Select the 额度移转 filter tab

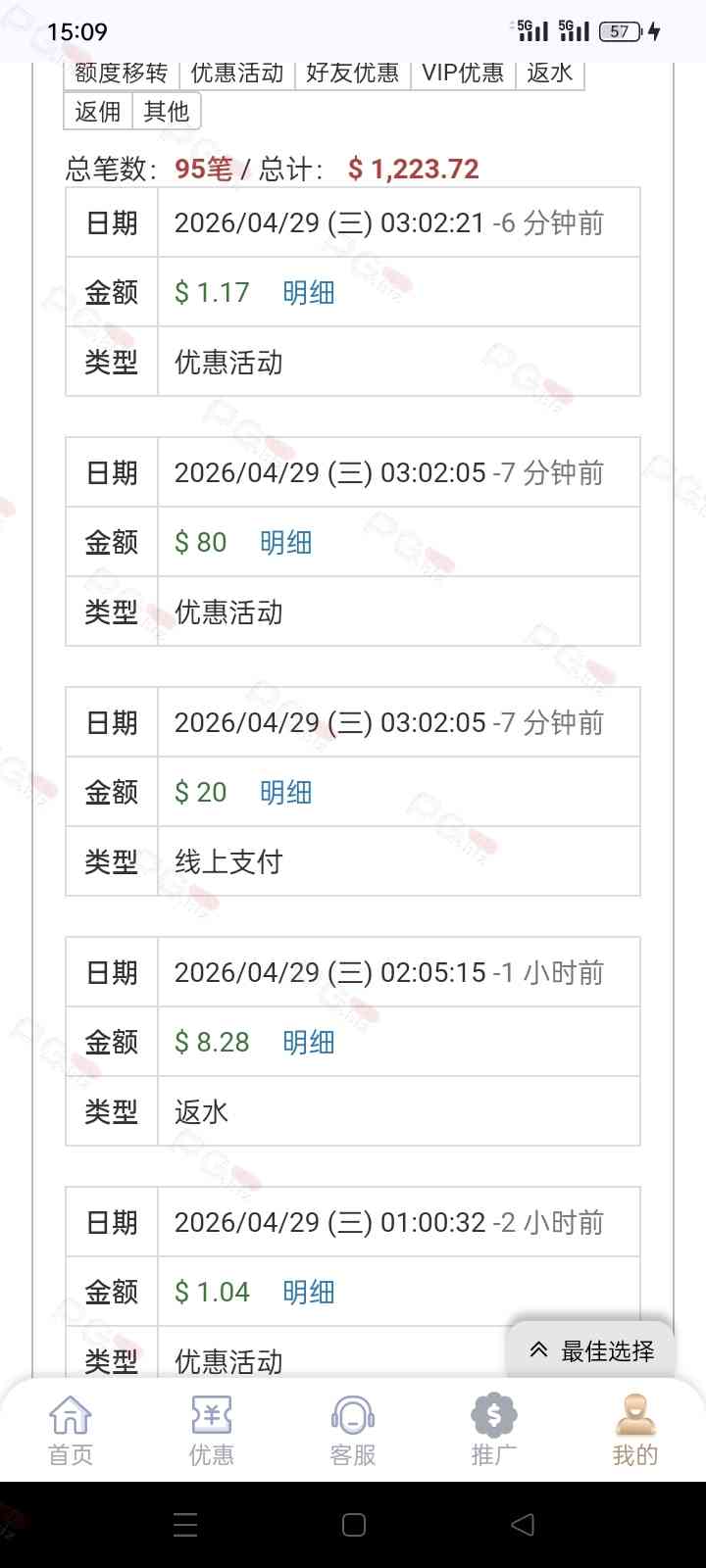point(121,73)
